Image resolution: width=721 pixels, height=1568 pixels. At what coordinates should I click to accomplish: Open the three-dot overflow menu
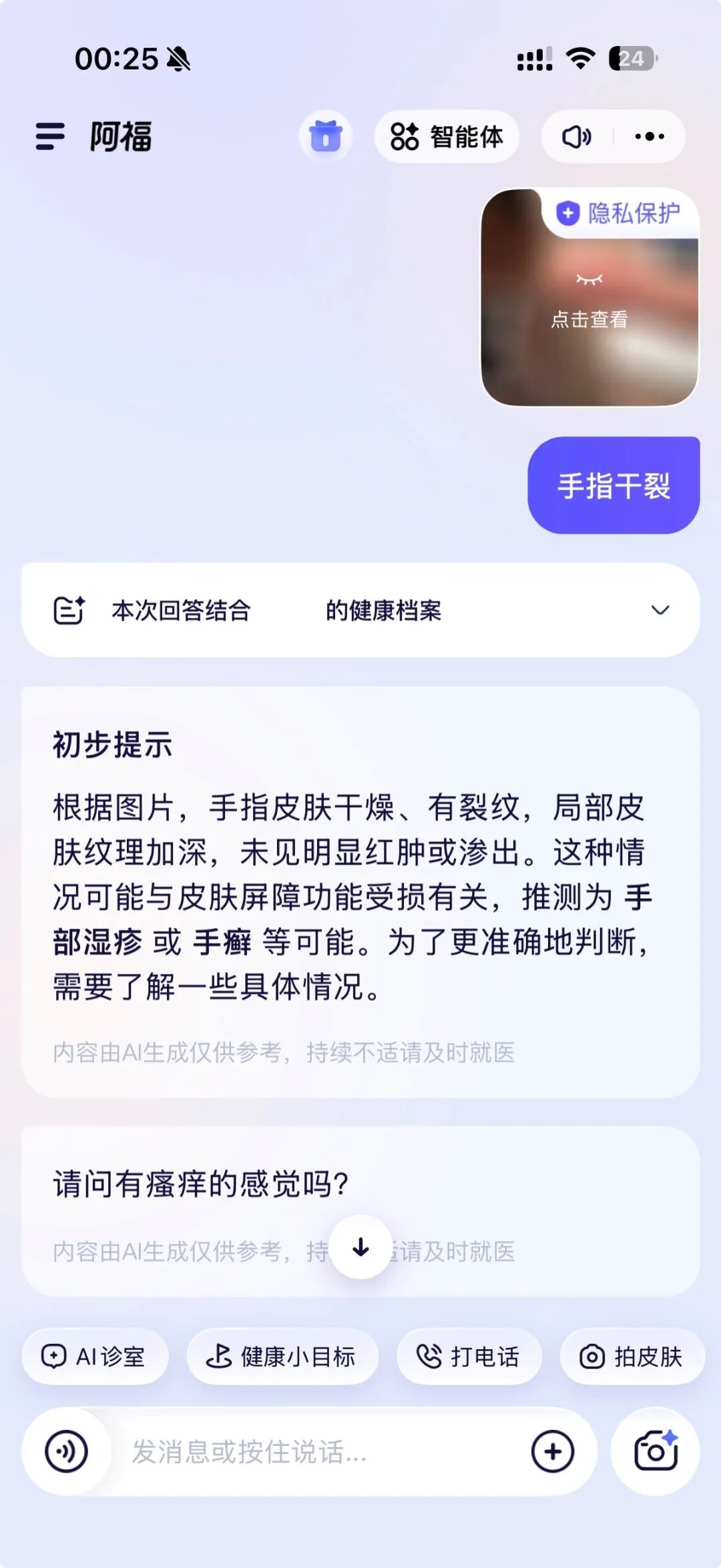tap(650, 137)
